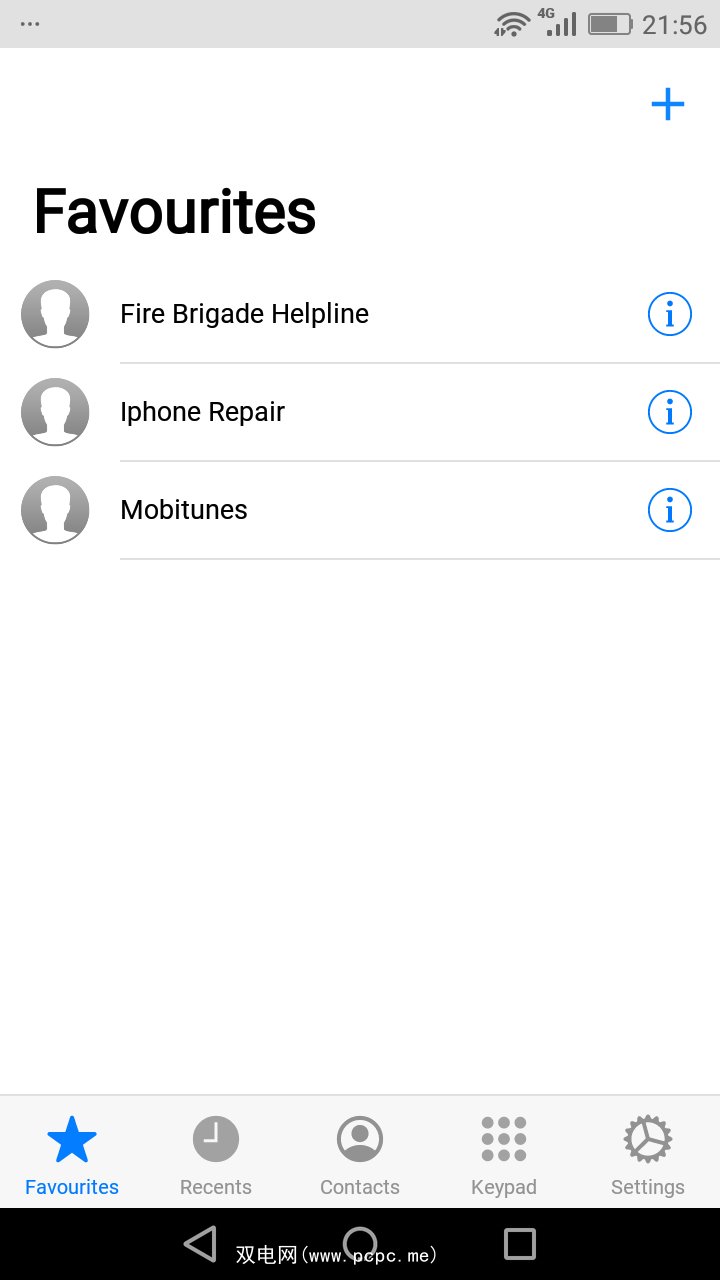Show info for Mobitunes contact

pos(669,510)
